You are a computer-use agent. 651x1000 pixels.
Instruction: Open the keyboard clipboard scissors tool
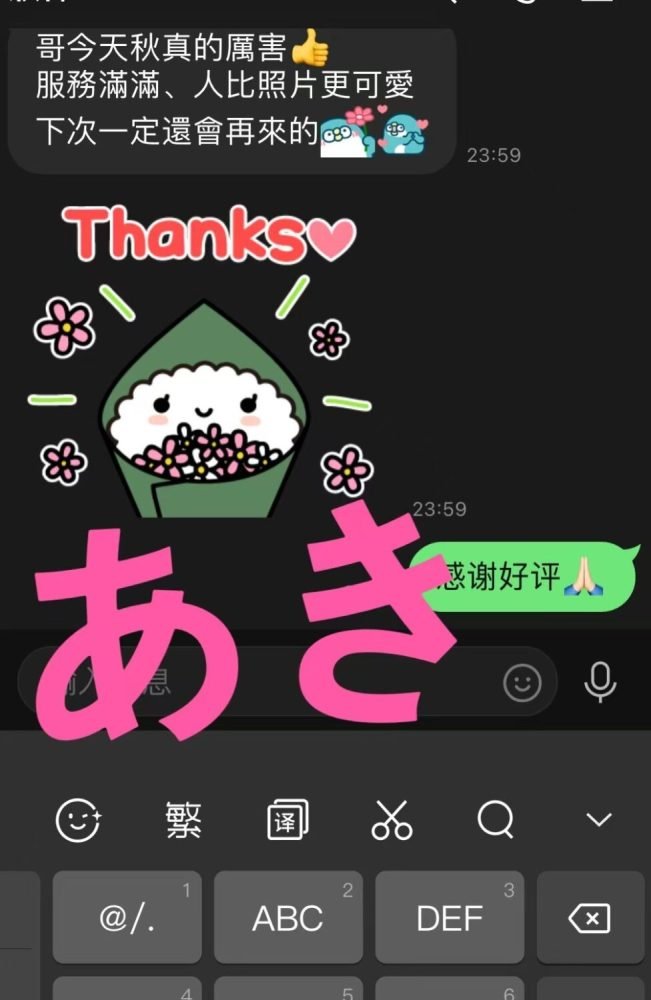(392, 821)
